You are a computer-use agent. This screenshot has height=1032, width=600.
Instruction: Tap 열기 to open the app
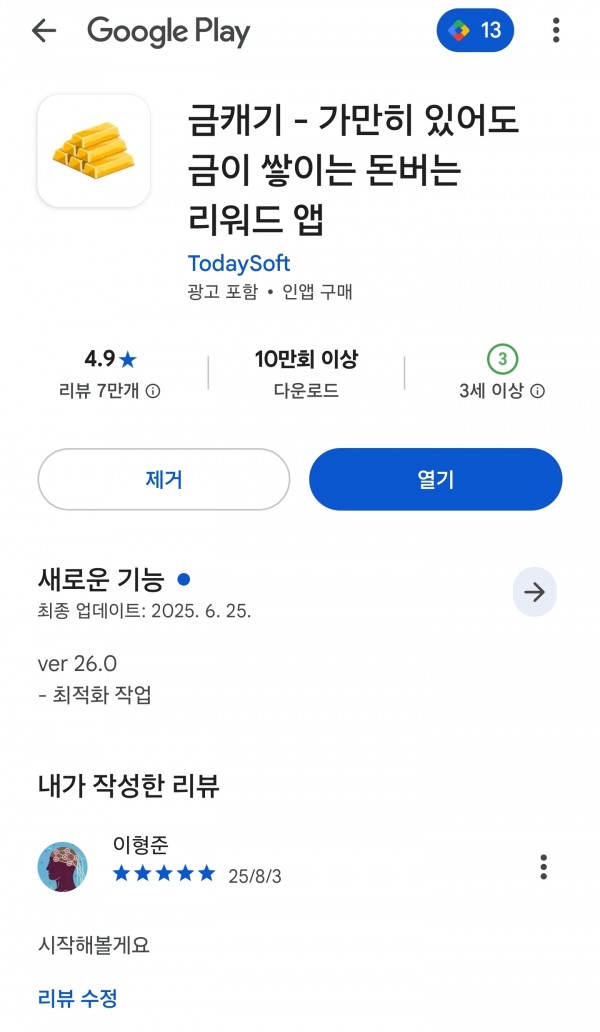pos(436,479)
